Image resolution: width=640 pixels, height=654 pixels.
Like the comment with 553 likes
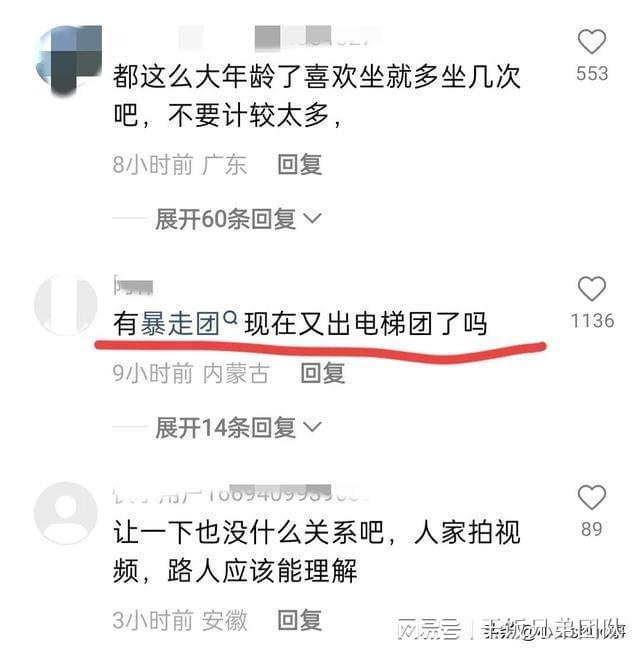(592, 42)
